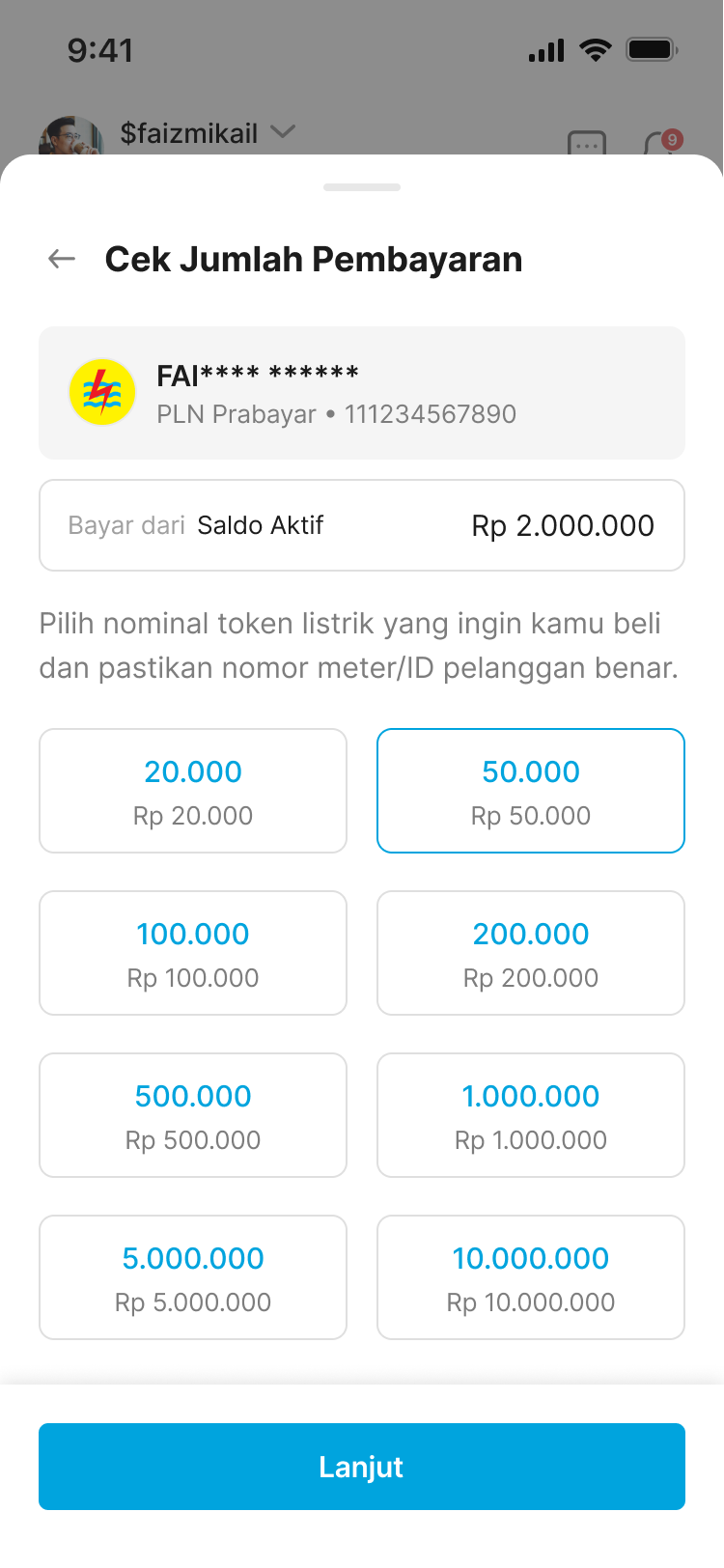Pick the 1.000.000 token amount
Viewport: 724px width, 1568px height.
pos(531,1115)
